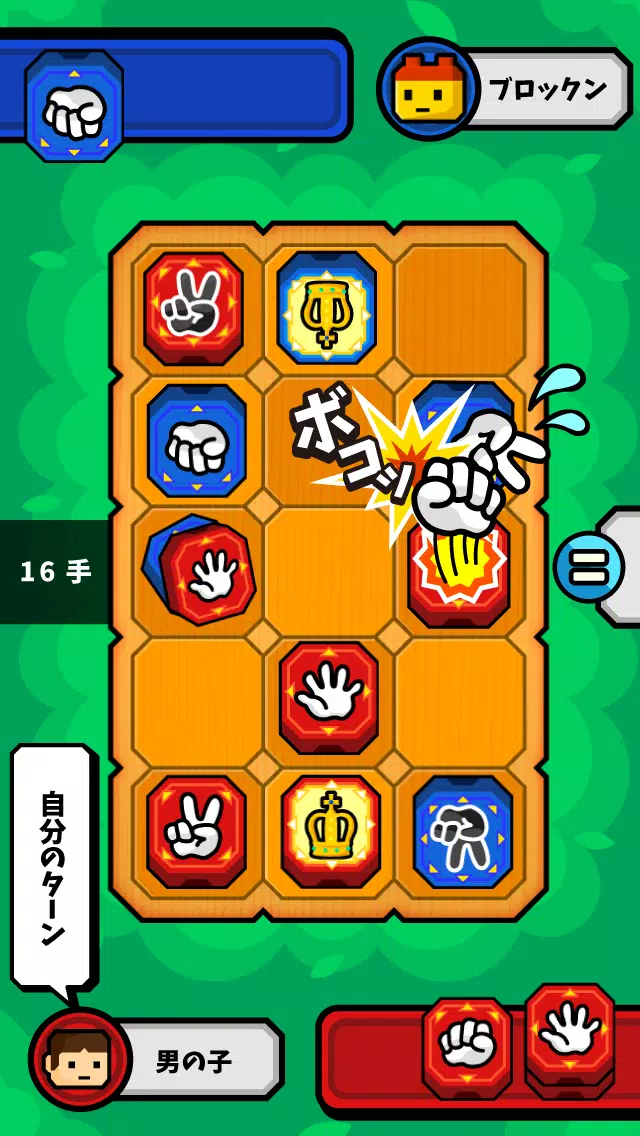Tap the blue scissors piece beside your crown
The width and height of the screenshot is (640, 1136).
462,830
